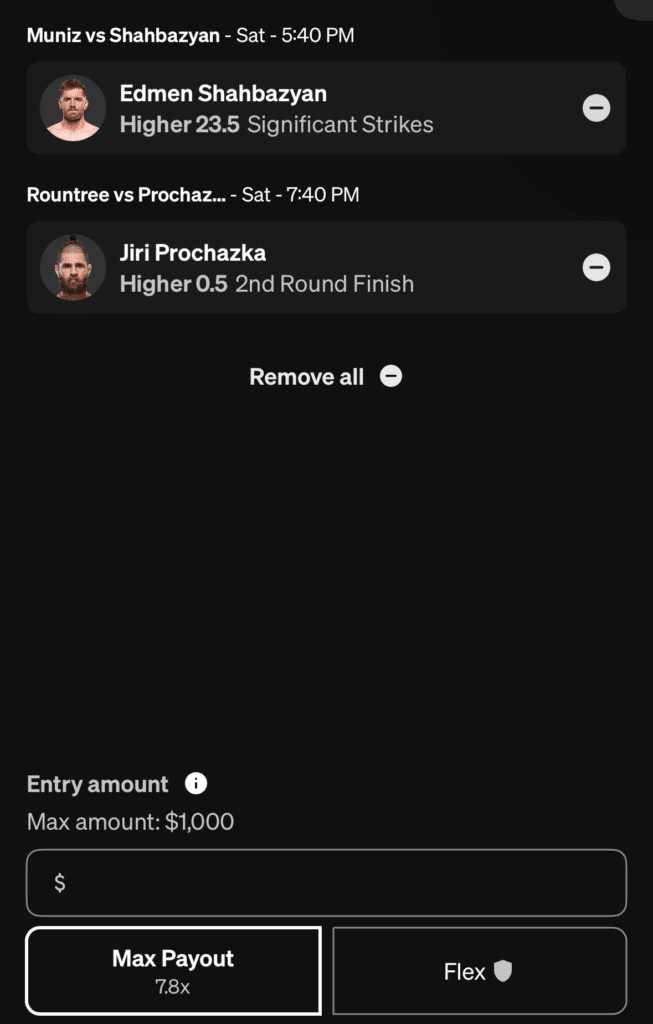Open the Entry amount info icon
Viewport: 653px width, 1024px height.
pos(197,783)
